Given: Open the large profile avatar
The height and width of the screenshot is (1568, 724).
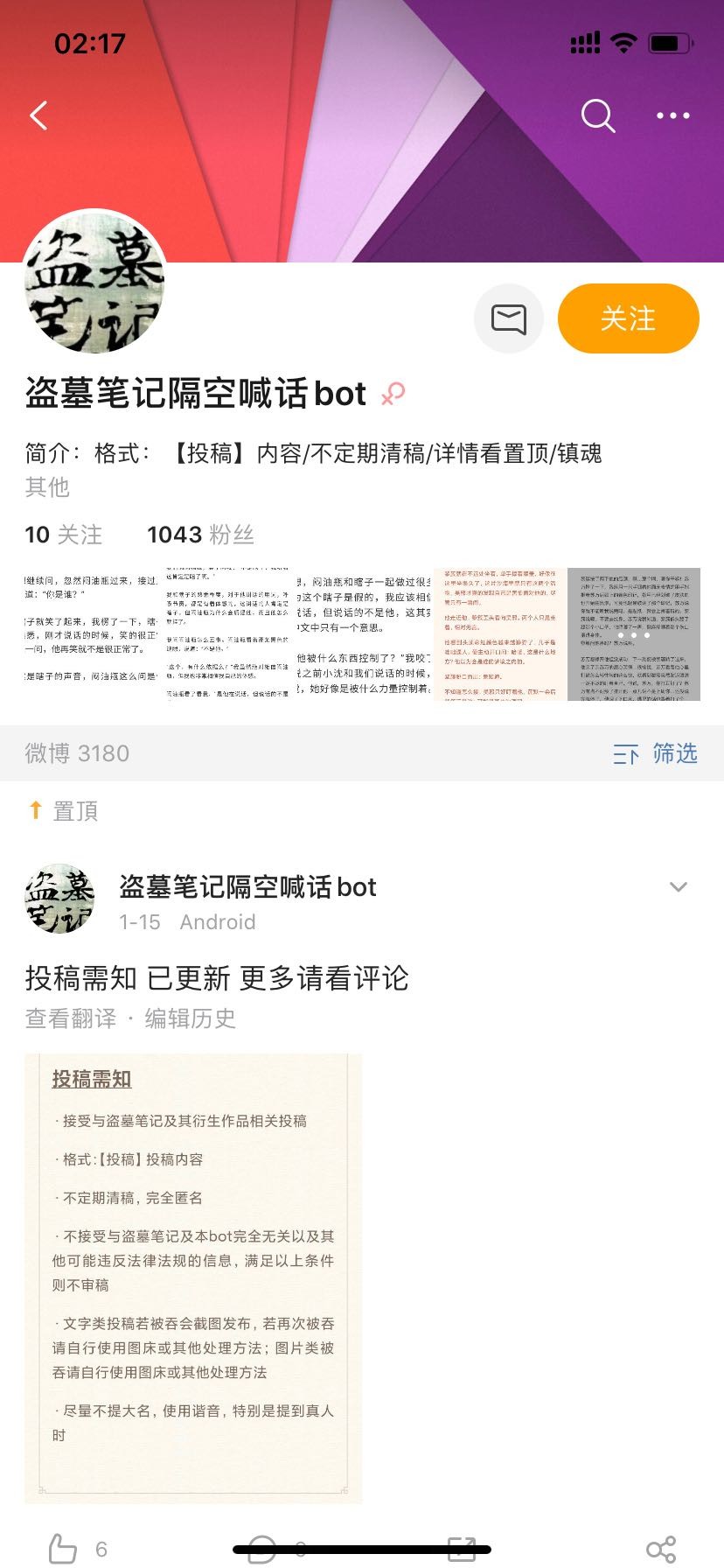Looking at the screenshot, I should point(94,282).
